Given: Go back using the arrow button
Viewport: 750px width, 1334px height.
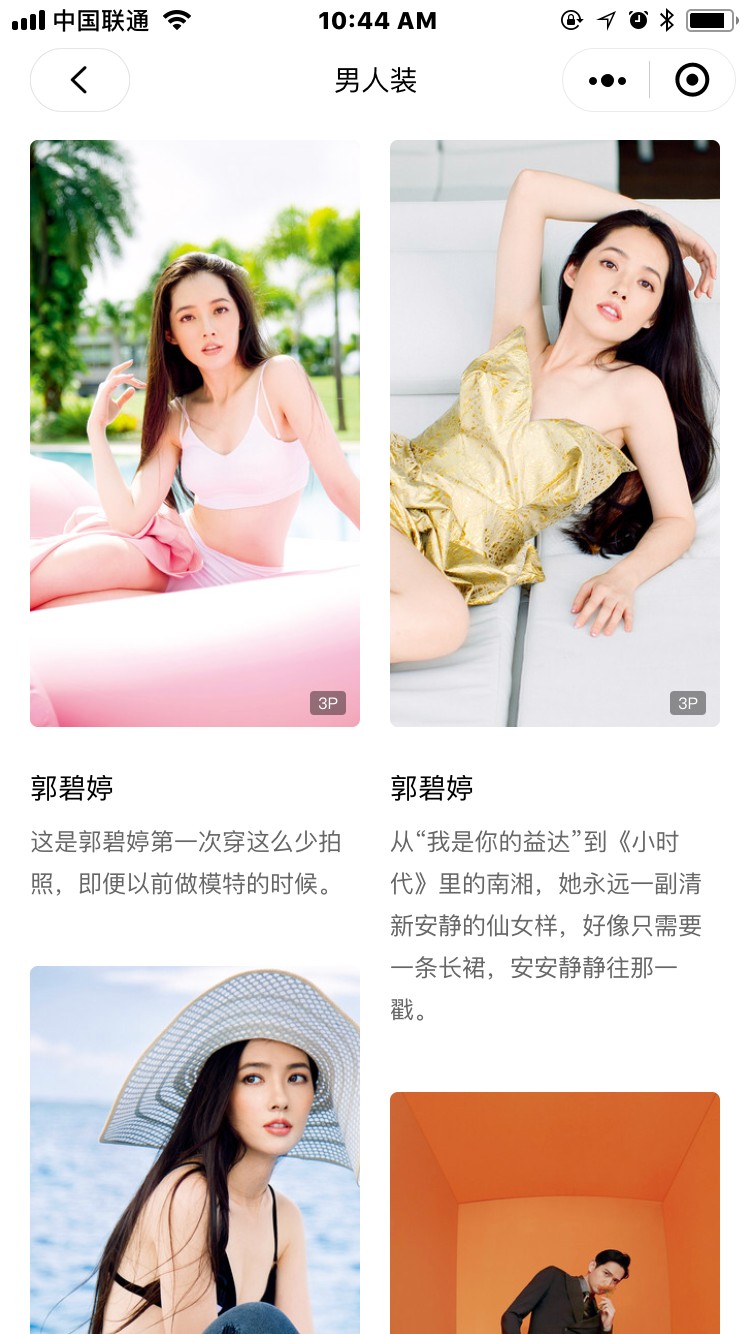Looking at the screenshot, I should pyautogui.click(x=79, y=80).
